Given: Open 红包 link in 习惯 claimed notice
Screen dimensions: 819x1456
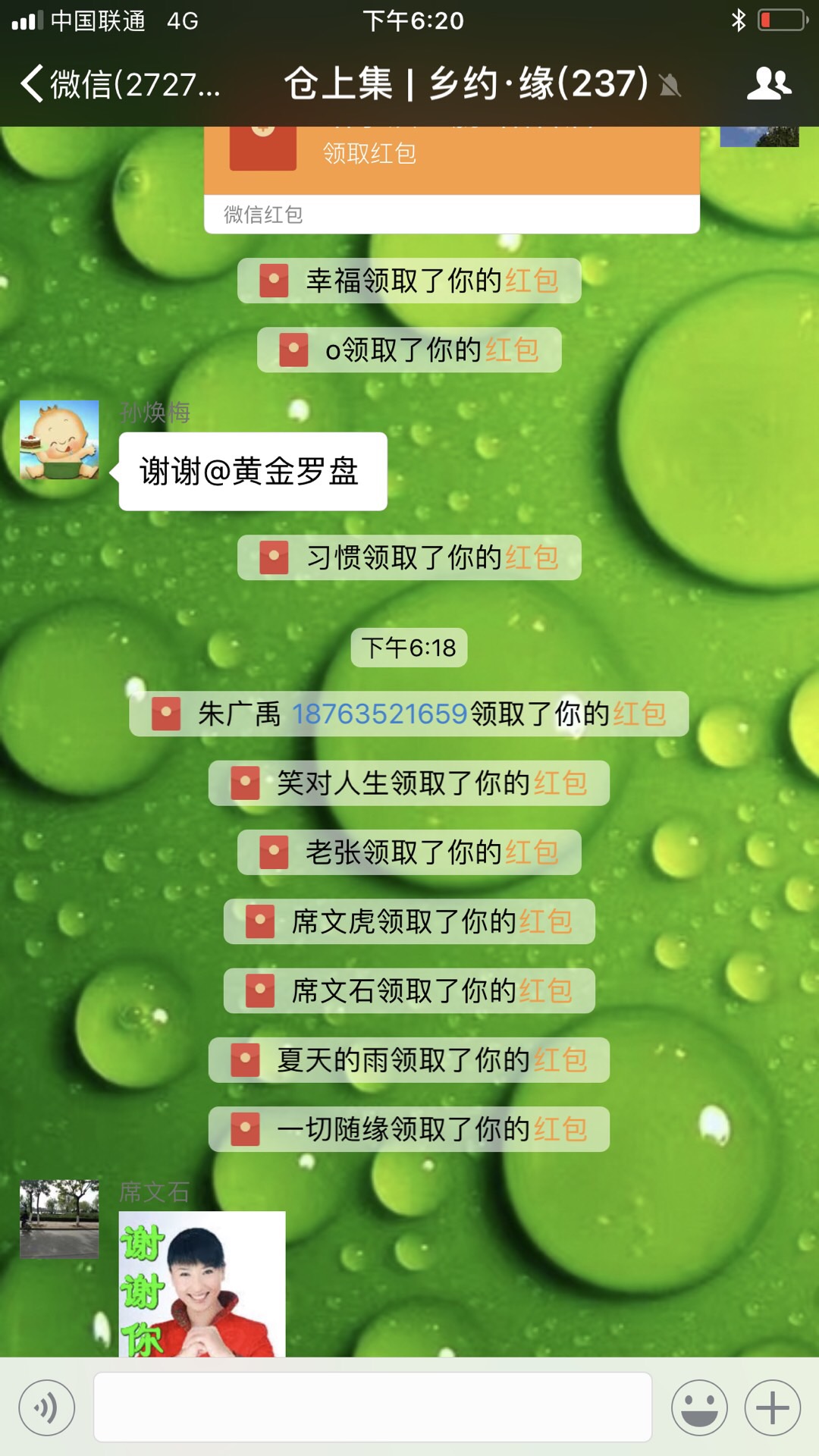Looking at the screenshot, I should (532, 558).
